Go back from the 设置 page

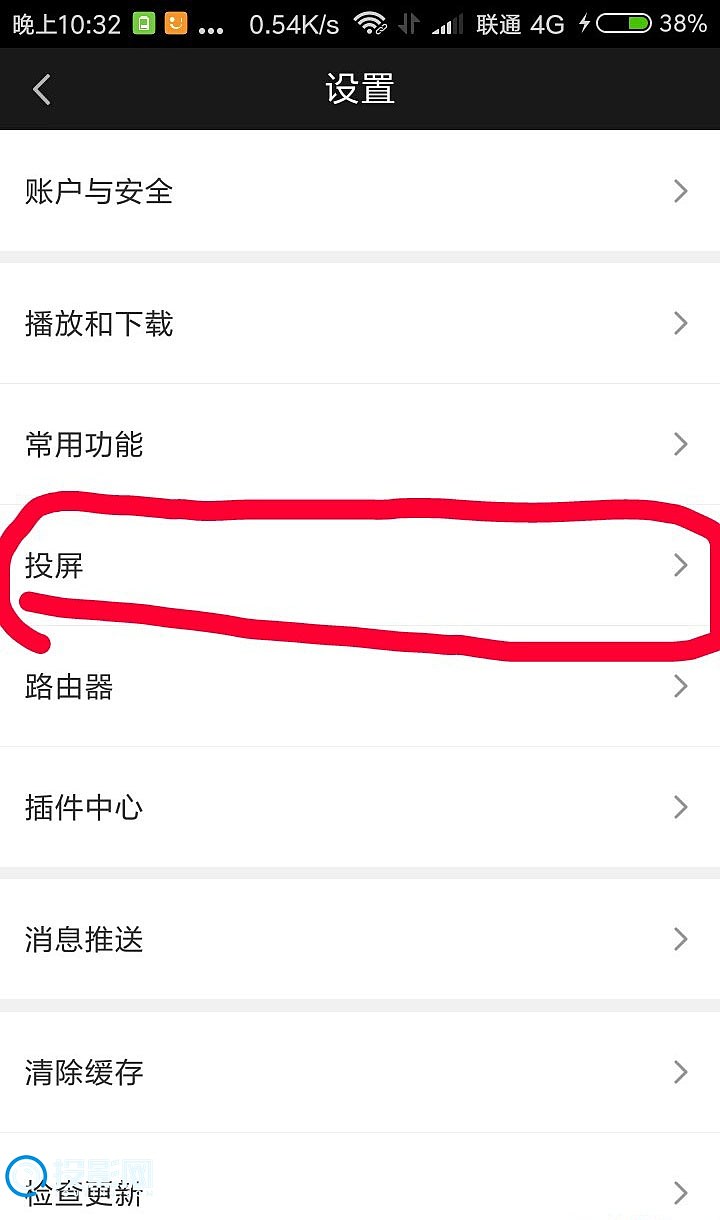42,90
